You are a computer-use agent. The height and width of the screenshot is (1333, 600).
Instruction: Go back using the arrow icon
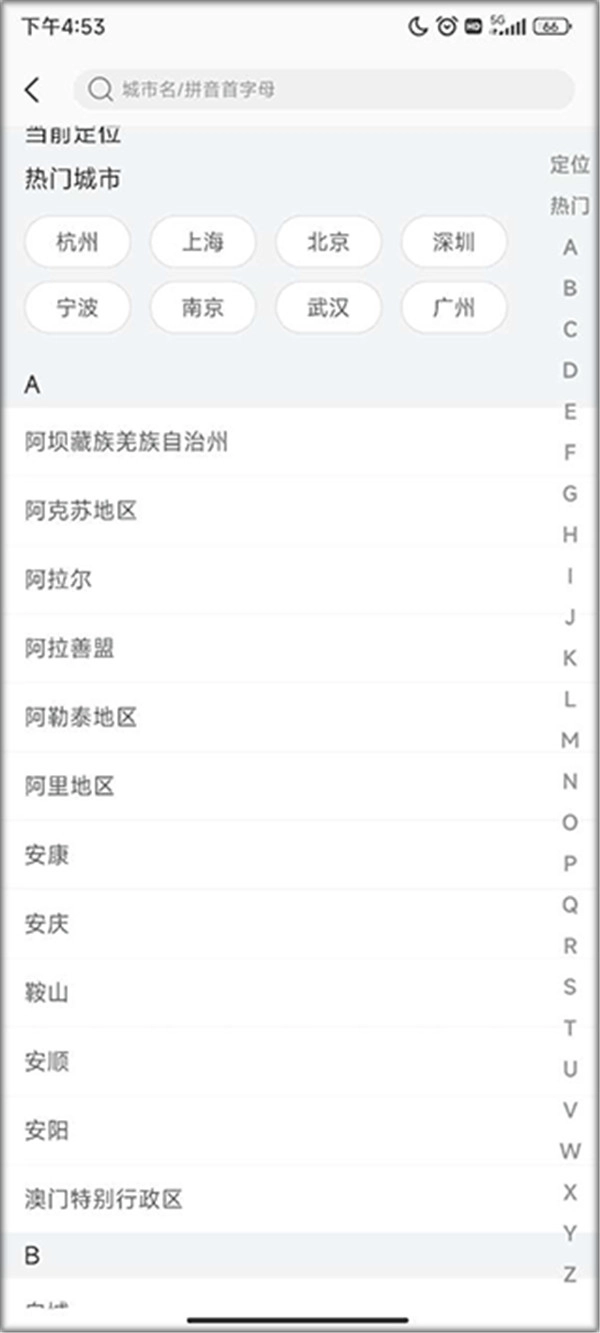click(33, 90)
